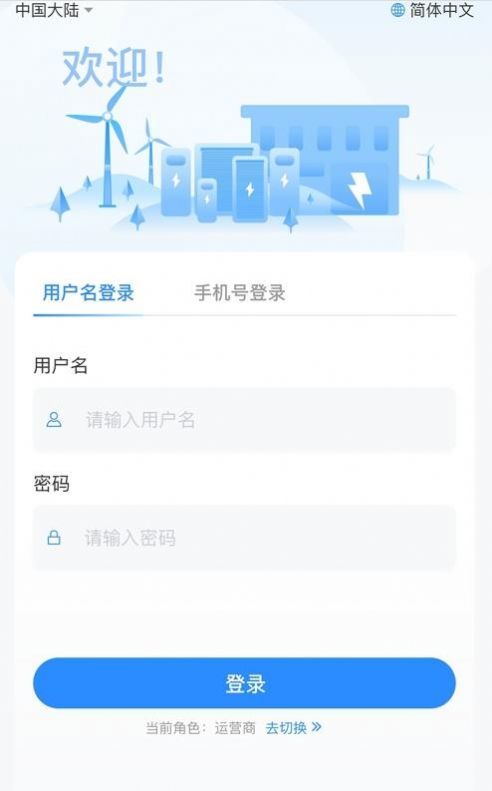Switch to the 手机号登录 tab
This screenshot has width=492, height=791.
coord(240,293)
